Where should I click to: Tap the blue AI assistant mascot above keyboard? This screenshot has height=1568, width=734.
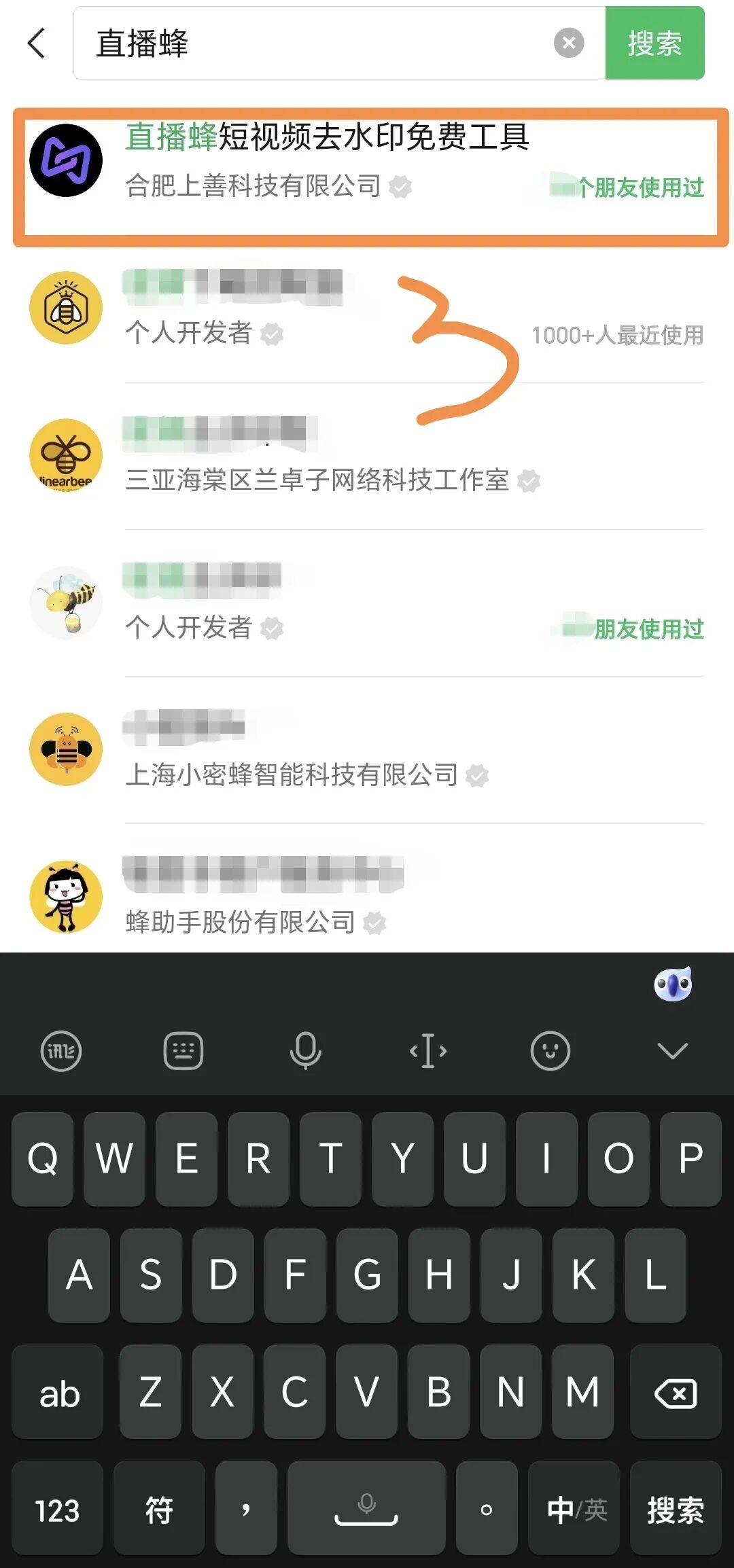672,983
